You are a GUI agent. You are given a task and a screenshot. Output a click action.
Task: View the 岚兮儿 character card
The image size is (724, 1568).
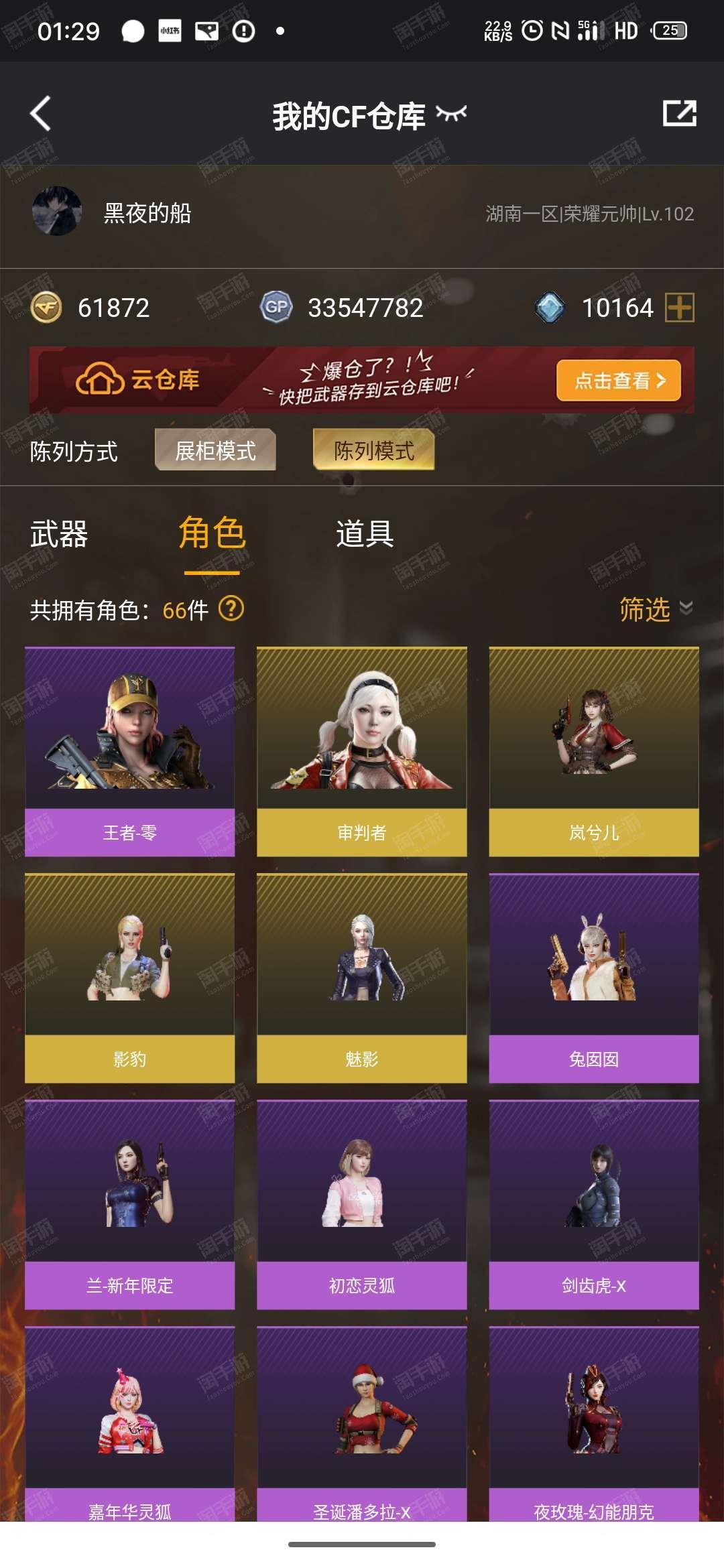click(594, 751)
